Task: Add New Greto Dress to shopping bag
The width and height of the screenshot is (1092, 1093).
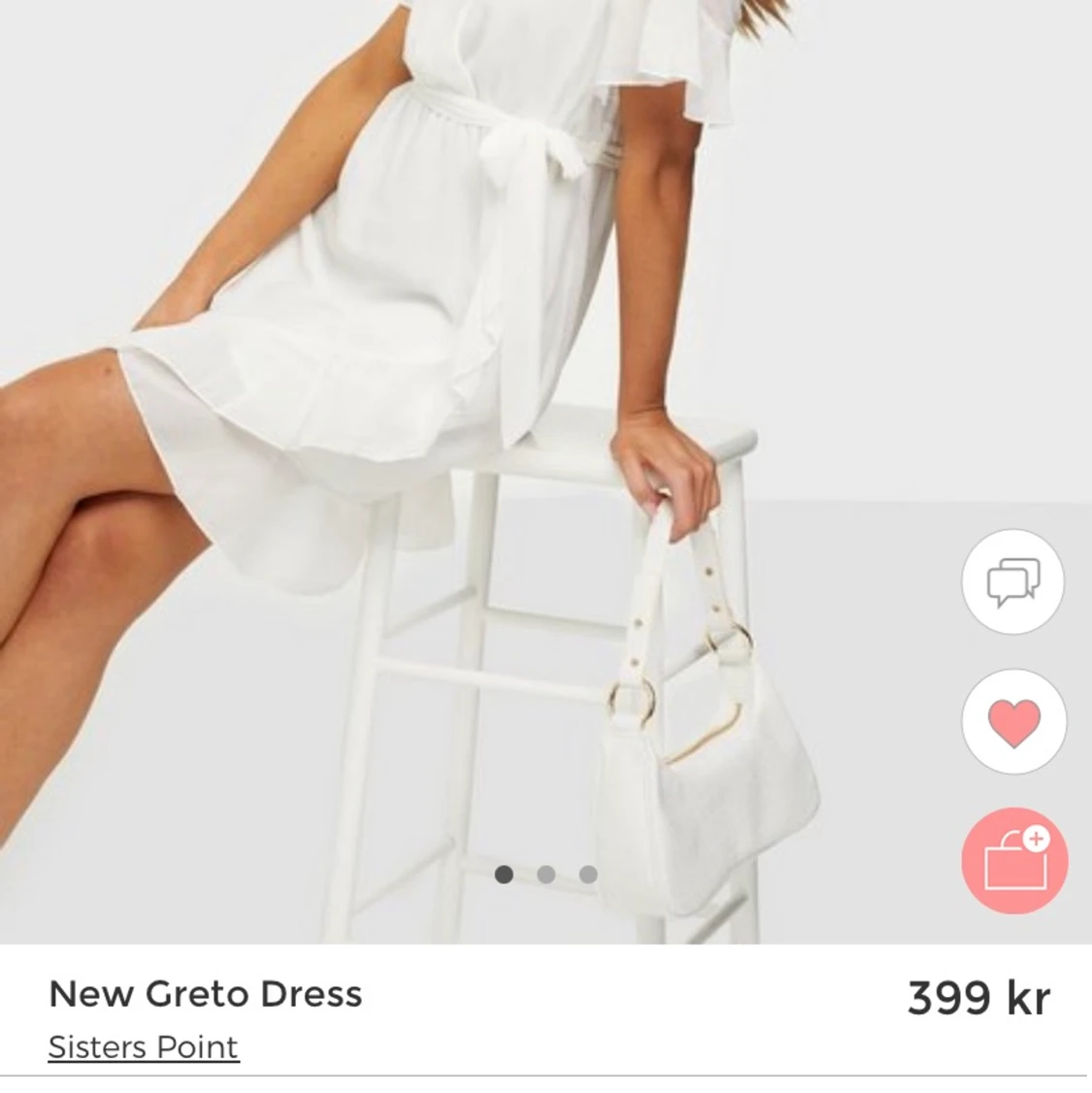Action: [1014, 861]
